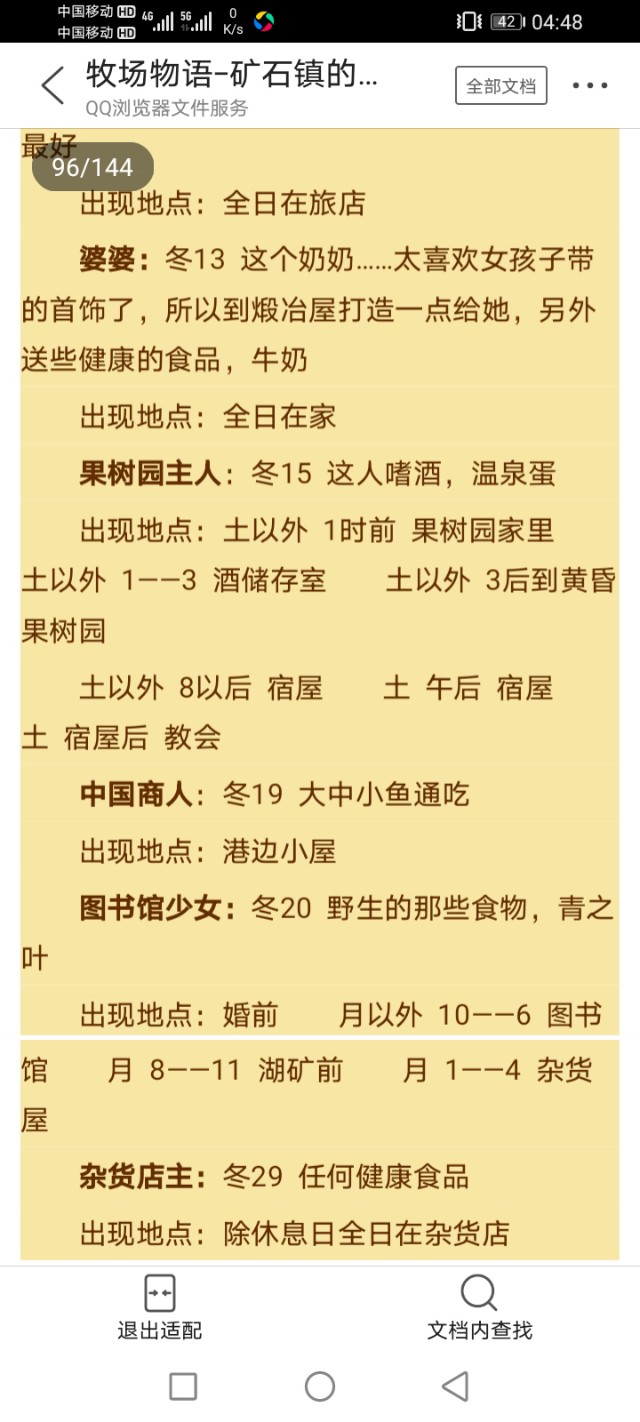
Task: Open the recent apps overview
Action: pos(183,1386)
